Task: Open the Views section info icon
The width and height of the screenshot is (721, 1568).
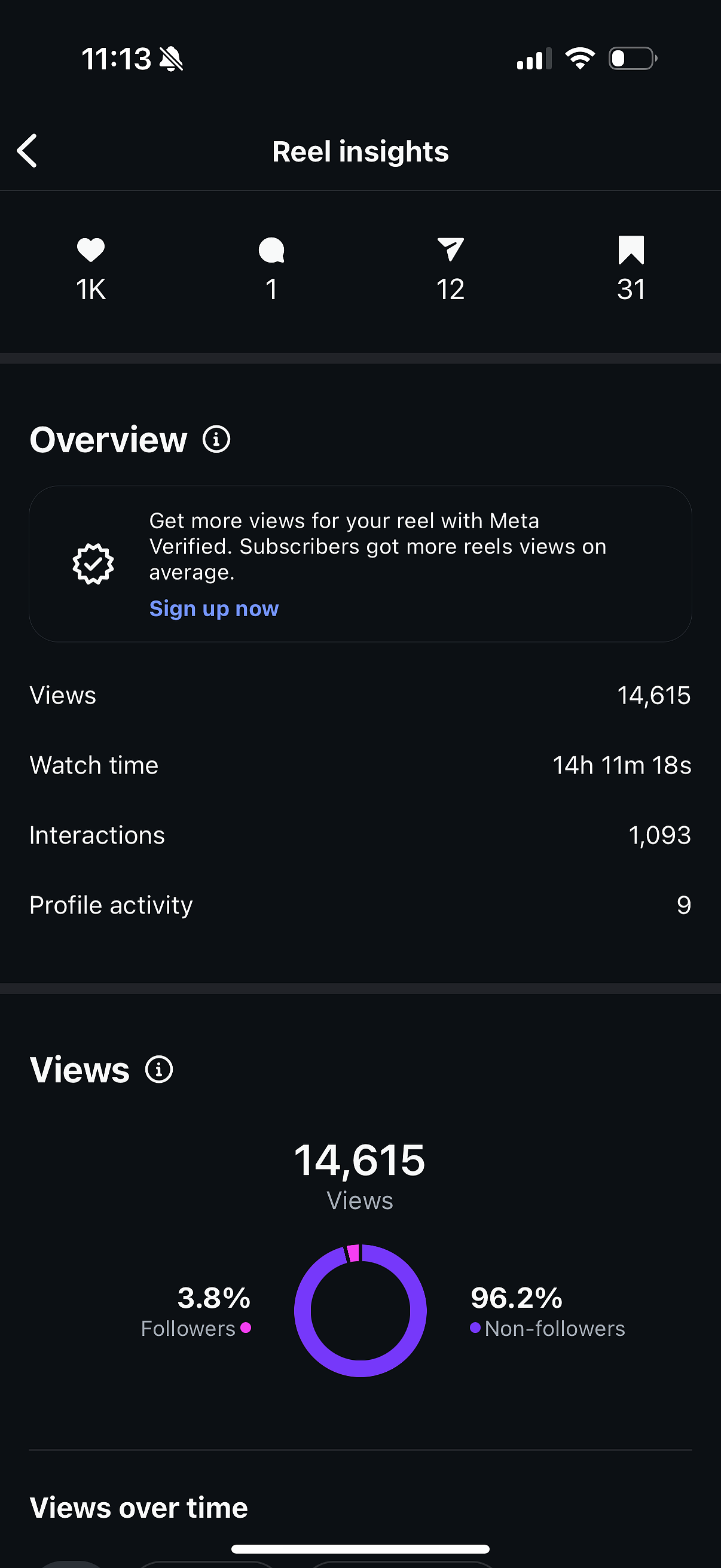Action: click(x=160, y=1070)
